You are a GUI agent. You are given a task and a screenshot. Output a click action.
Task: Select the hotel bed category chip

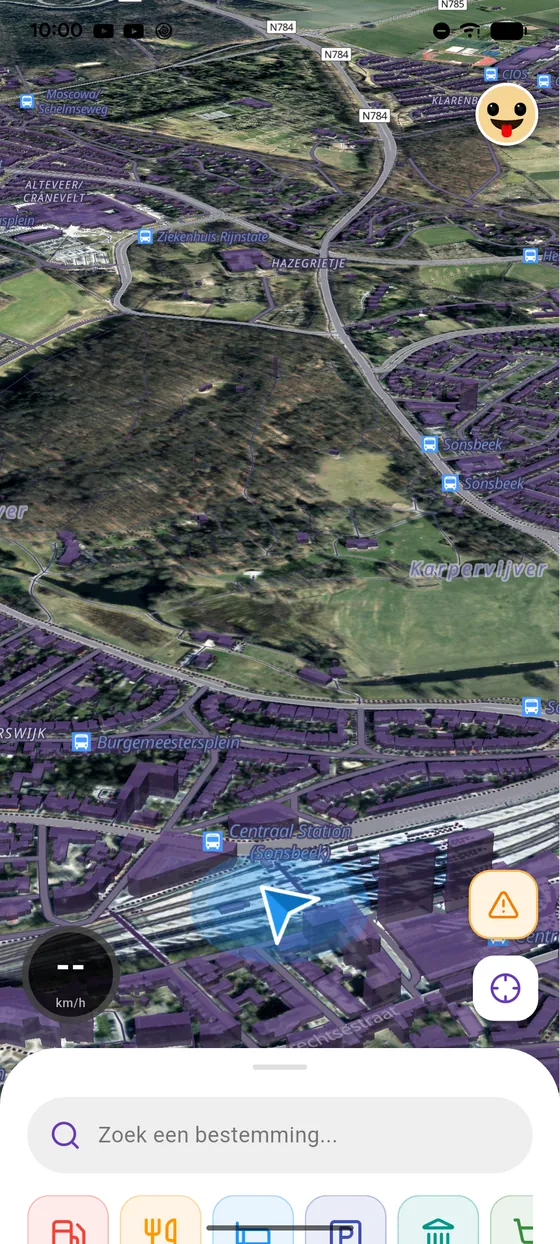tap(253, 1220)
